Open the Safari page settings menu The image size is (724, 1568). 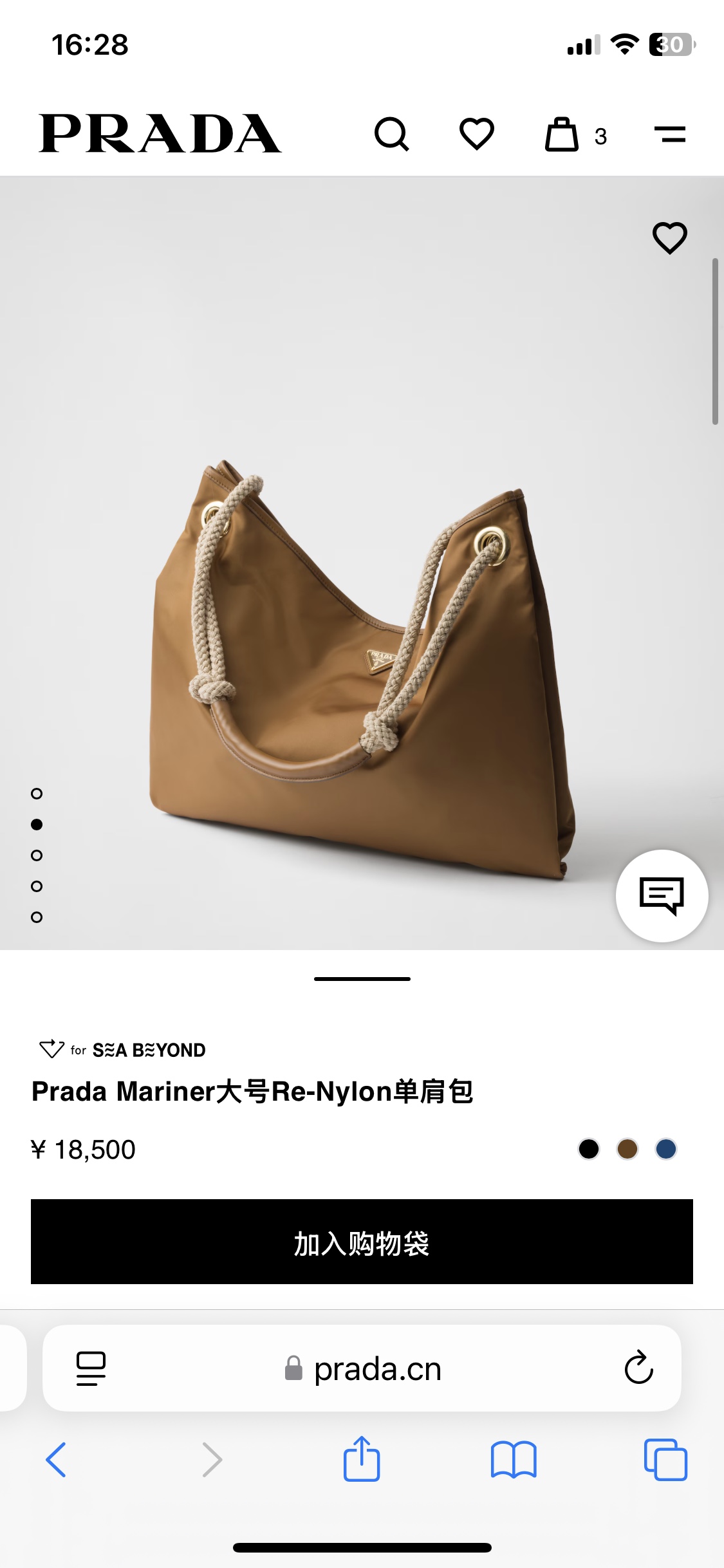91,1368
